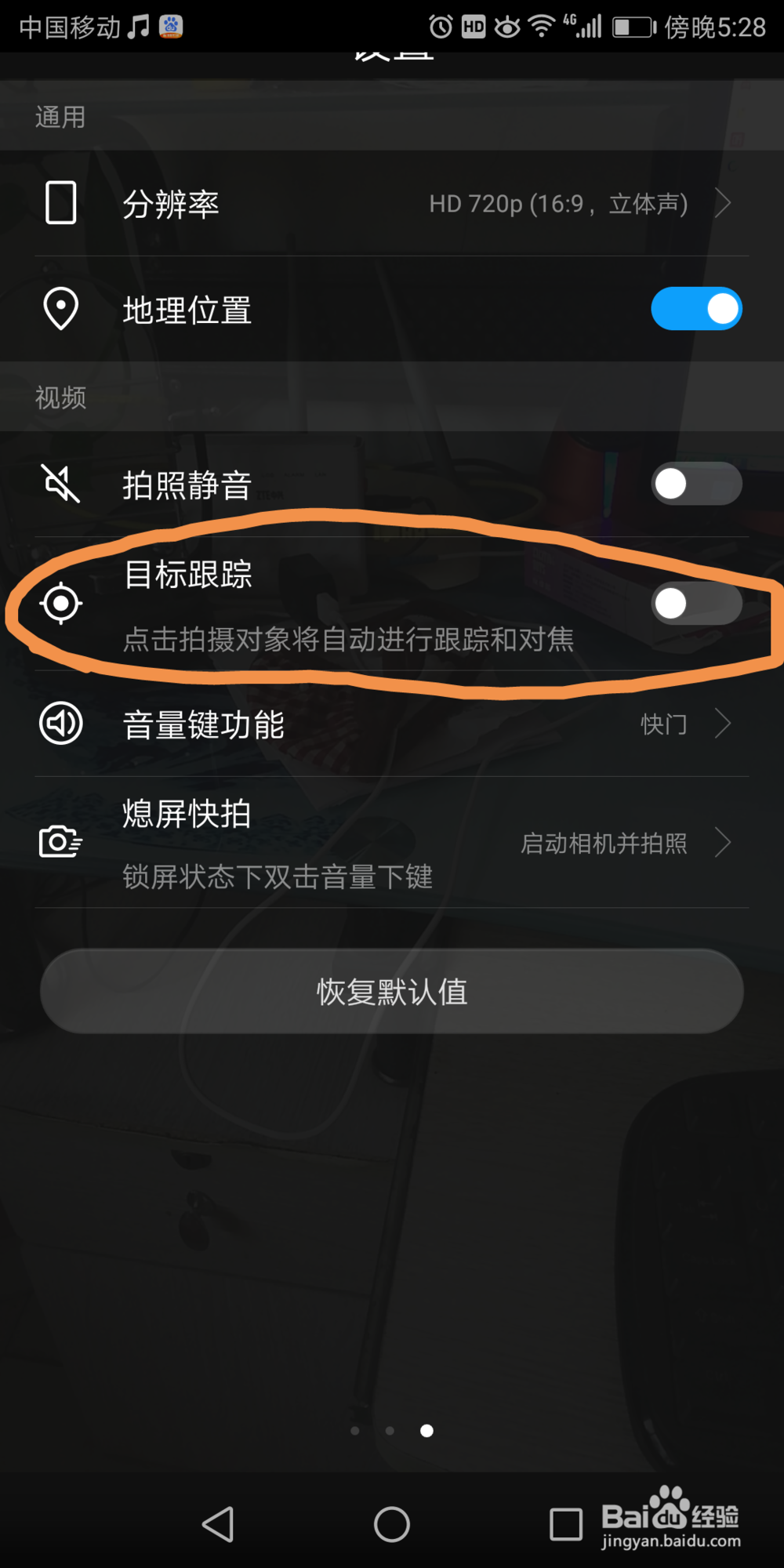Click the location pin icon beside 地理位置
784x1568 pixels.
pyautogui.click(x=60, y=309)
